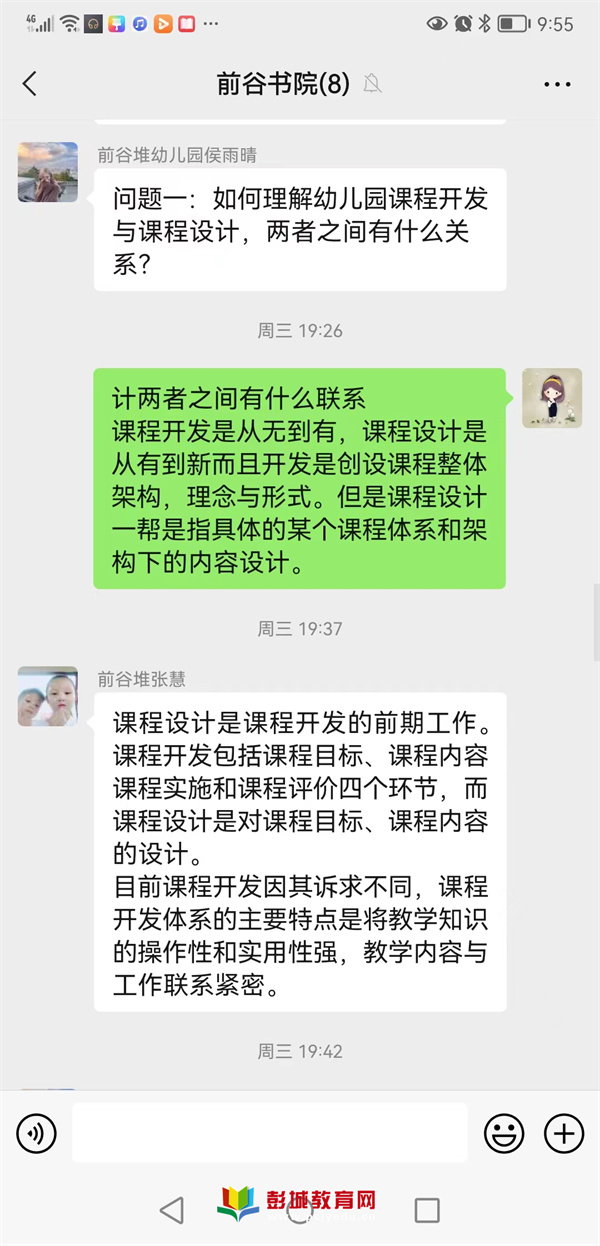Open 前谷堆幼儿园侯雨晴's profile avatar
This screenshot has height=1246, width=600.
coord(48,172)
